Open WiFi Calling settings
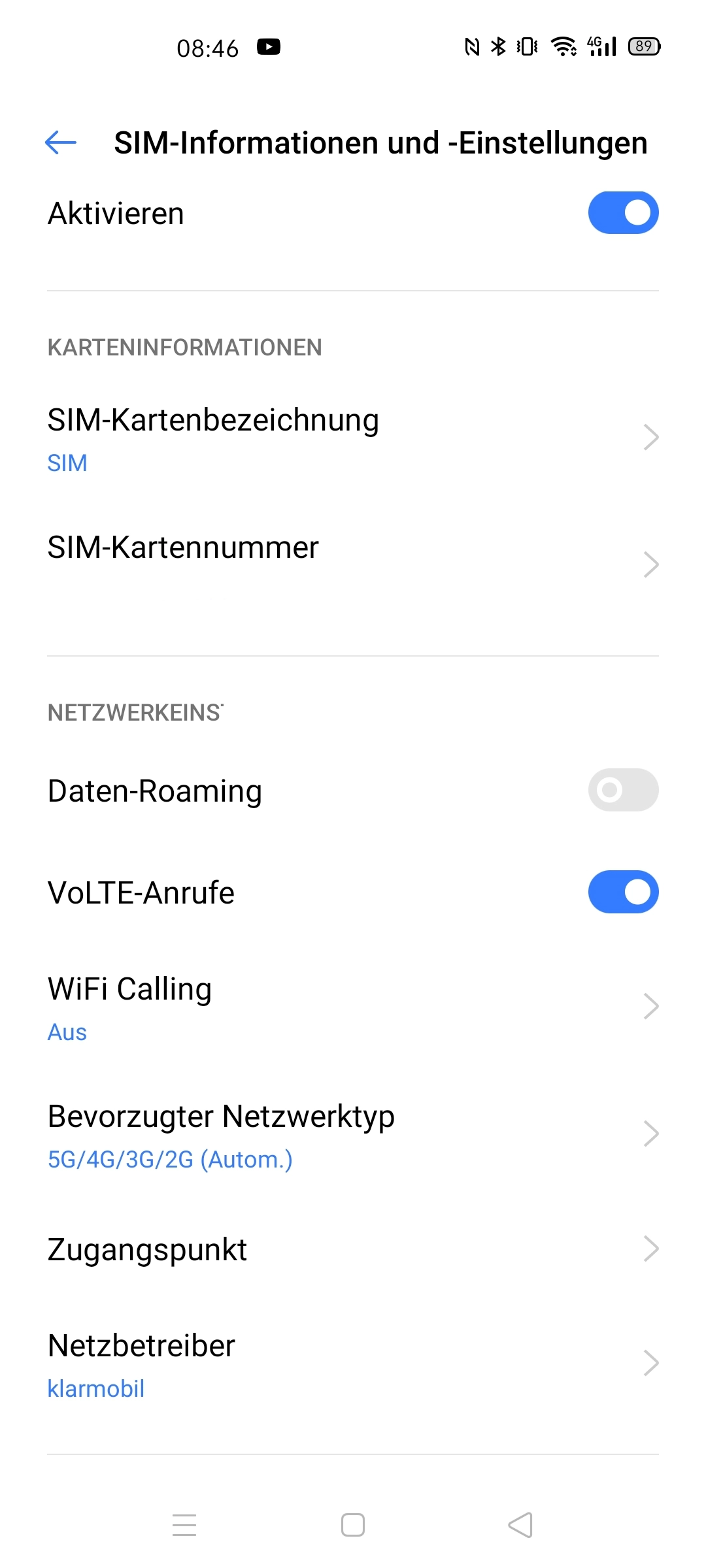This screenshot has height=1568, width=706. (353, 1007)
